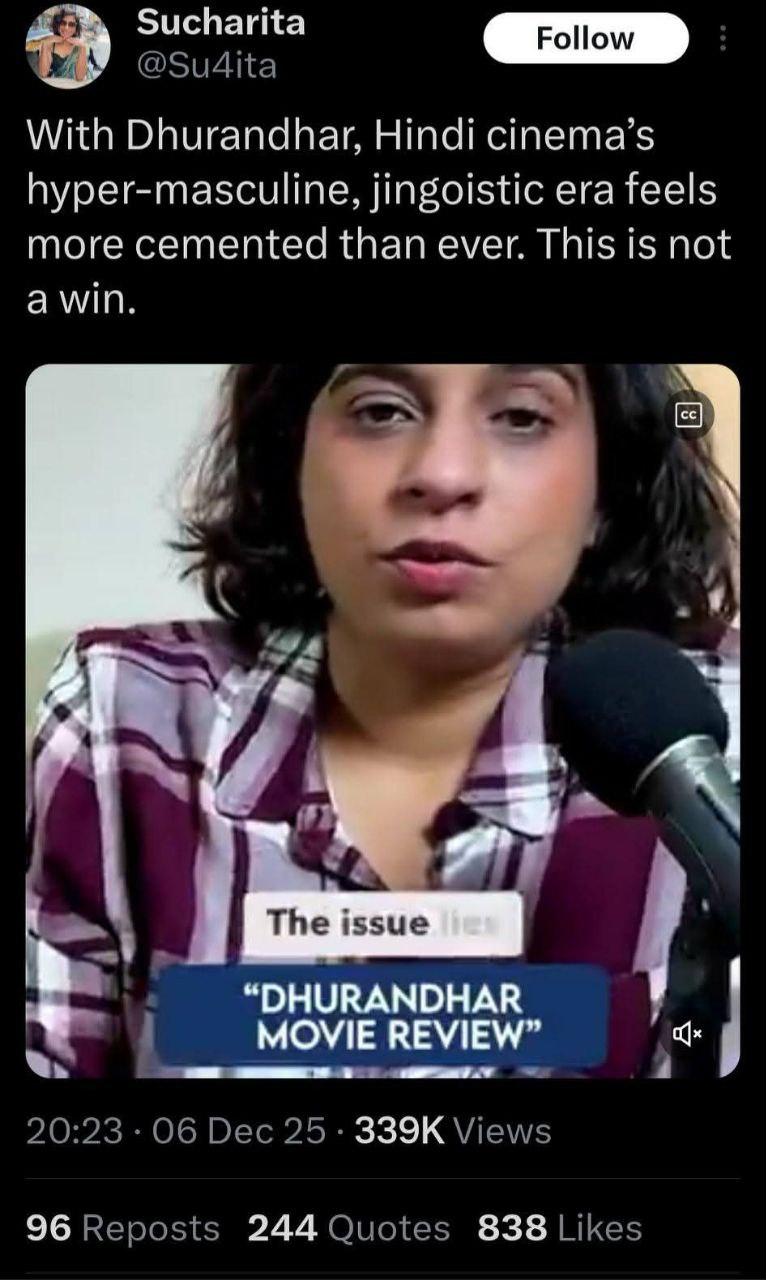The height and width of the screenshot is (1280, 766).
Task: Open Sucharita's profile picture
Action: point(68,47)
